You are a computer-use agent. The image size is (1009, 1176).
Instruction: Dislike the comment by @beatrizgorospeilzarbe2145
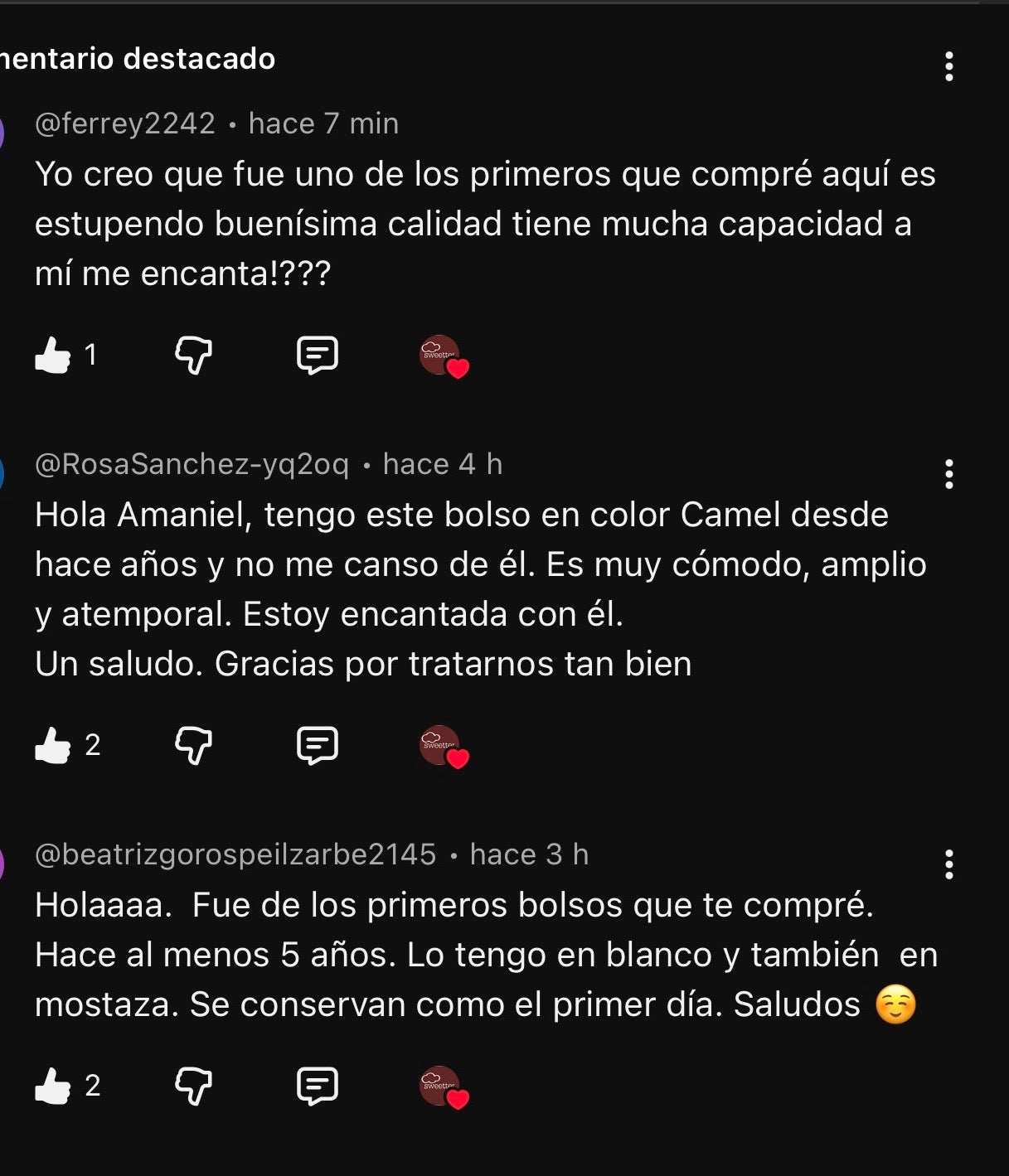tap(193, 1086)
